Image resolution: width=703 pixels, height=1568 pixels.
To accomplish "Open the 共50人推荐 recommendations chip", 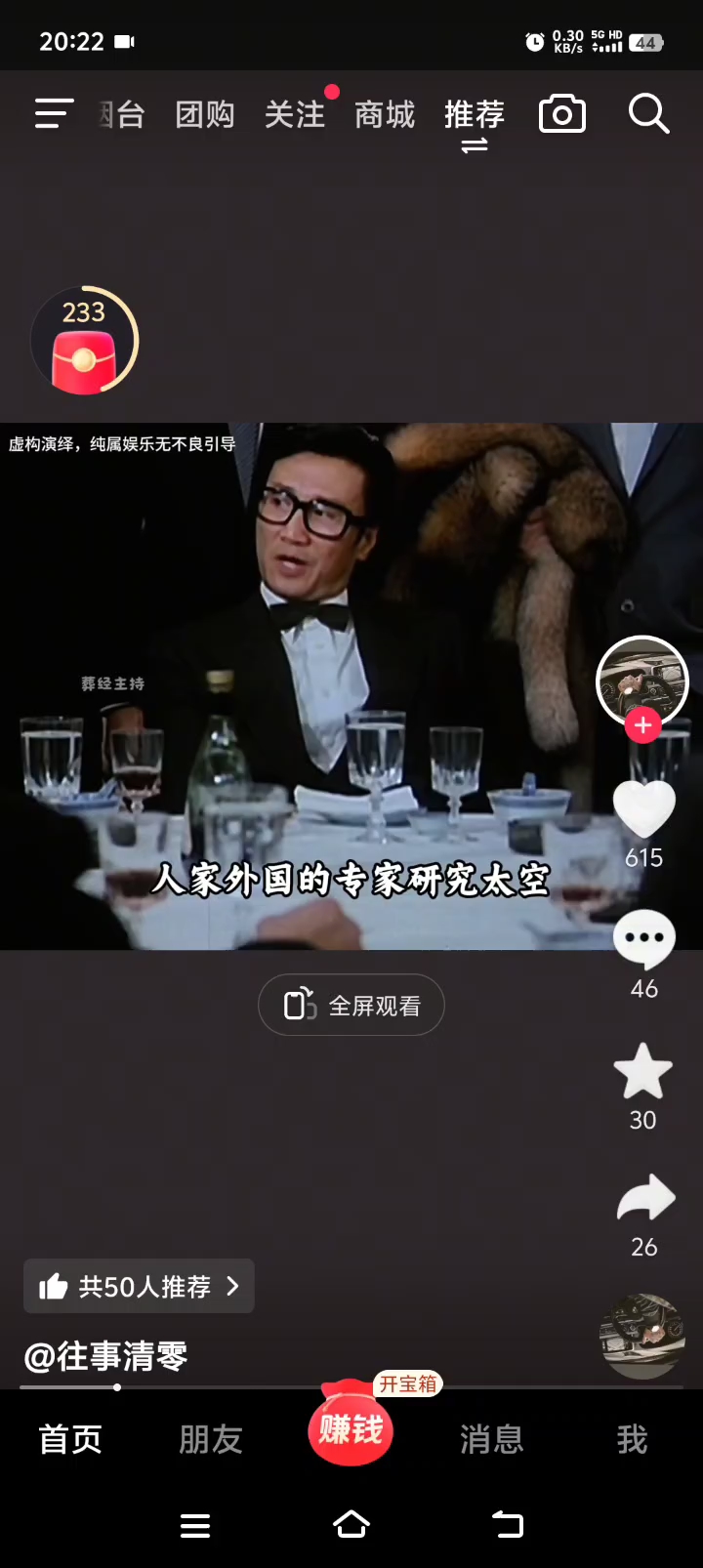I will (x=139, y=1287).
